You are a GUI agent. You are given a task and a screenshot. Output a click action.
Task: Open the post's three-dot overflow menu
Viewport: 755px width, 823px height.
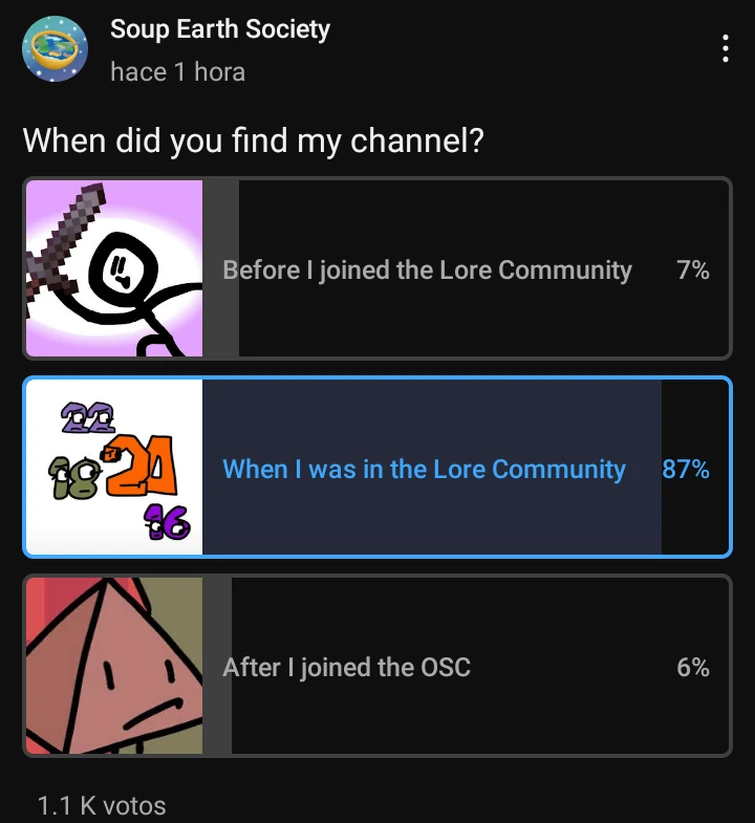pos(725,48)
